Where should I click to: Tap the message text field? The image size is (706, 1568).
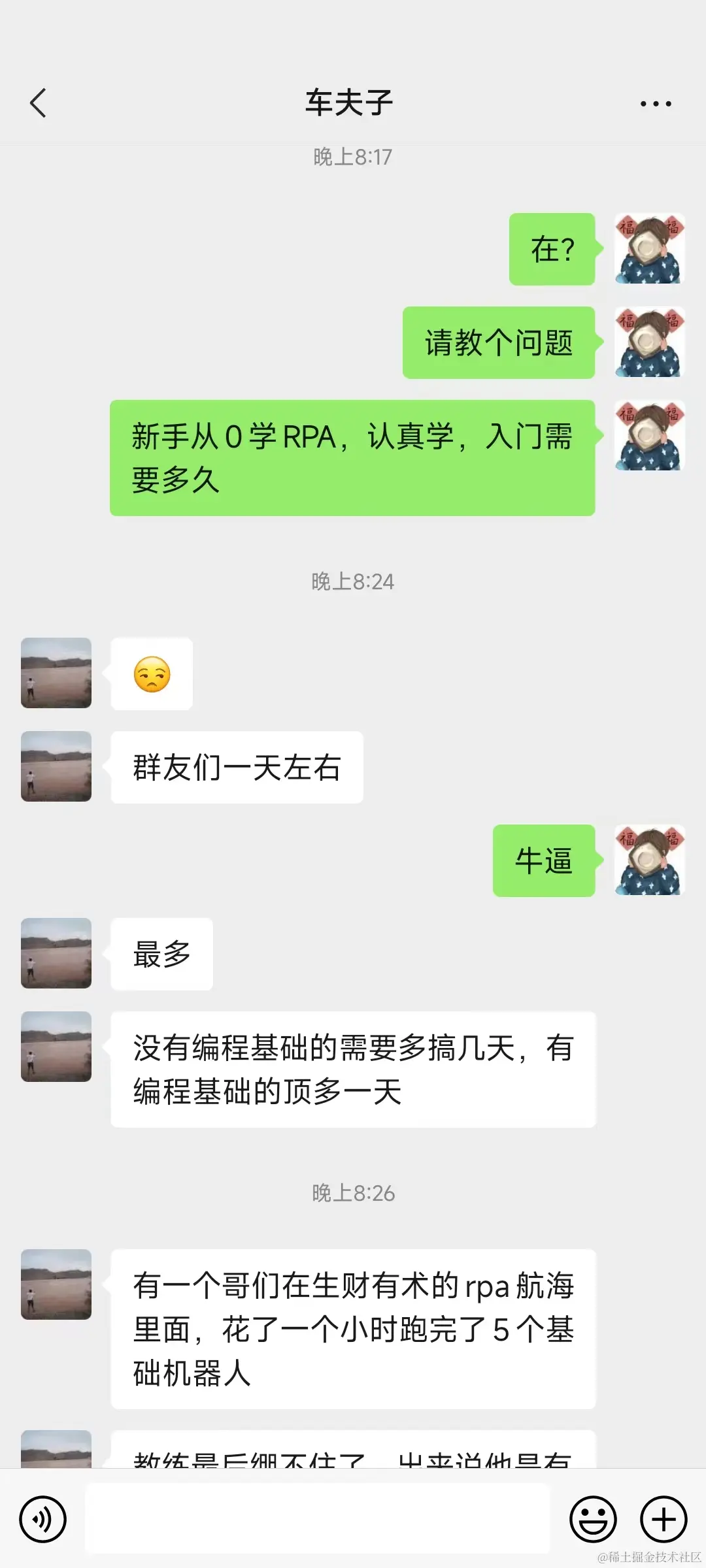[x=318, y=1518]
